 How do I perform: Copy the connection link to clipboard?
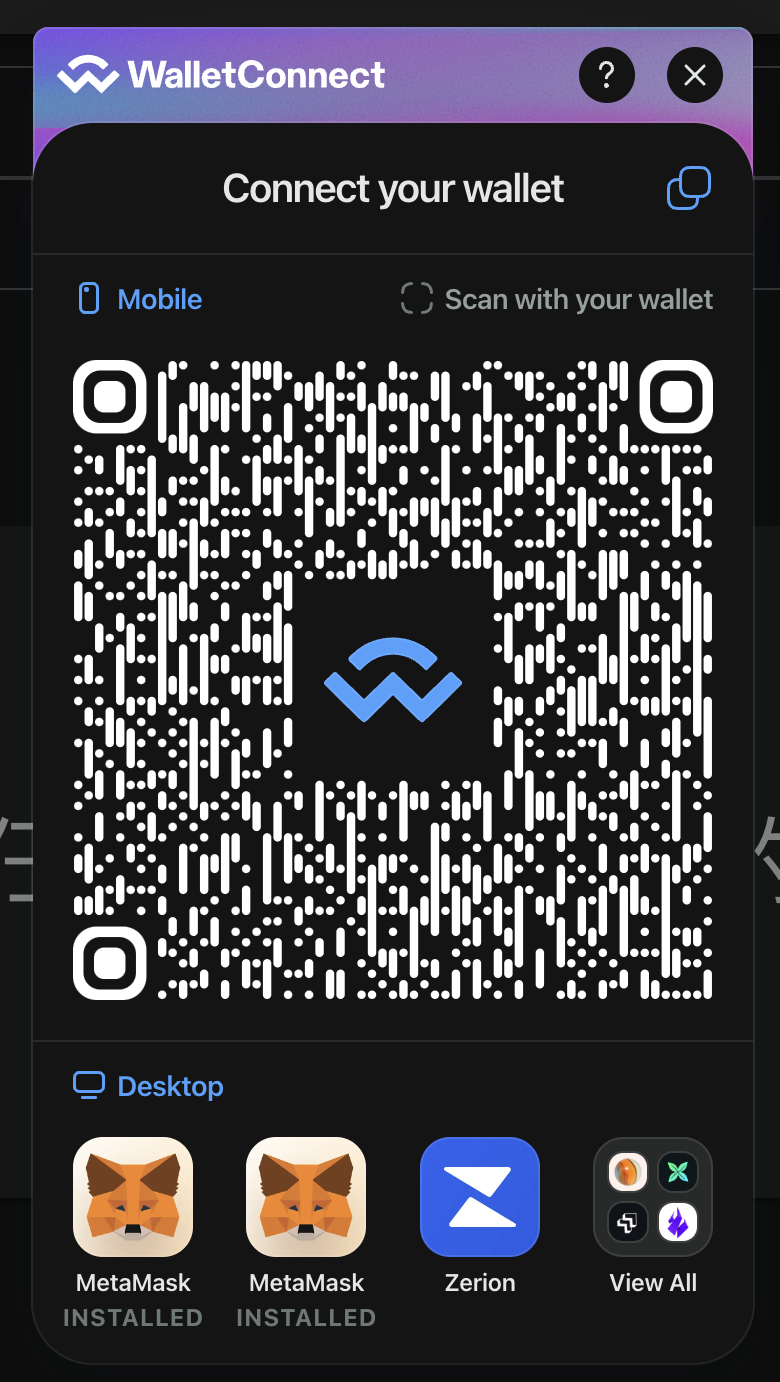(688, 188)
